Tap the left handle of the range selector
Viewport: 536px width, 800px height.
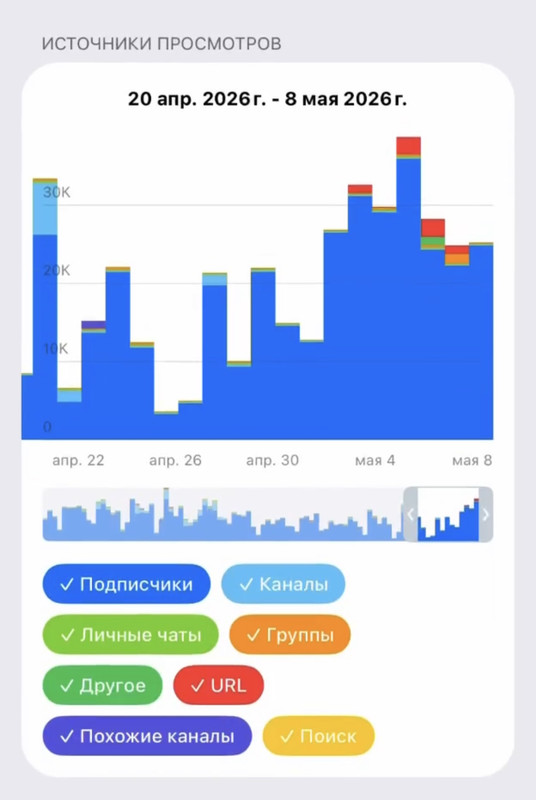click(x=411, y=514)
